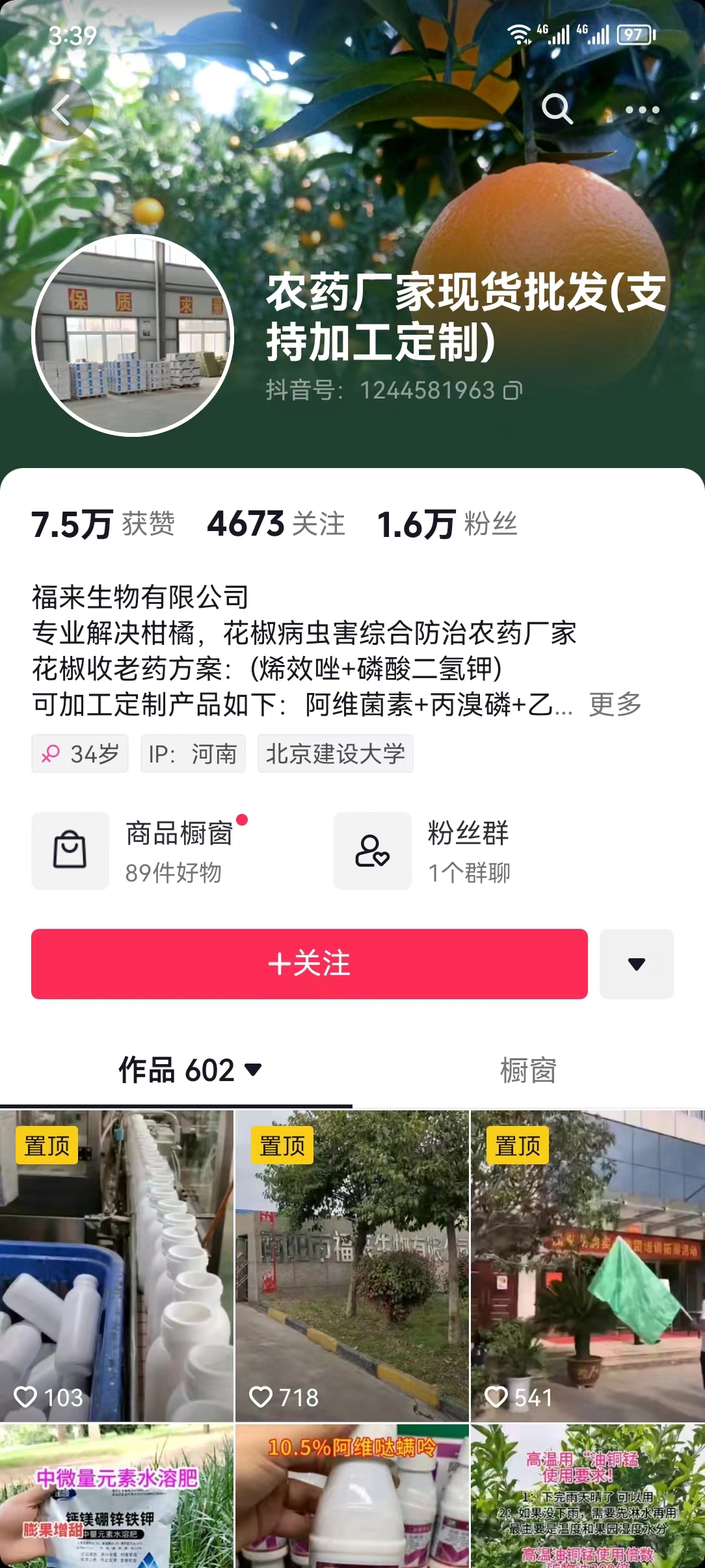Go back using the top arrow

tap(62, 109)
